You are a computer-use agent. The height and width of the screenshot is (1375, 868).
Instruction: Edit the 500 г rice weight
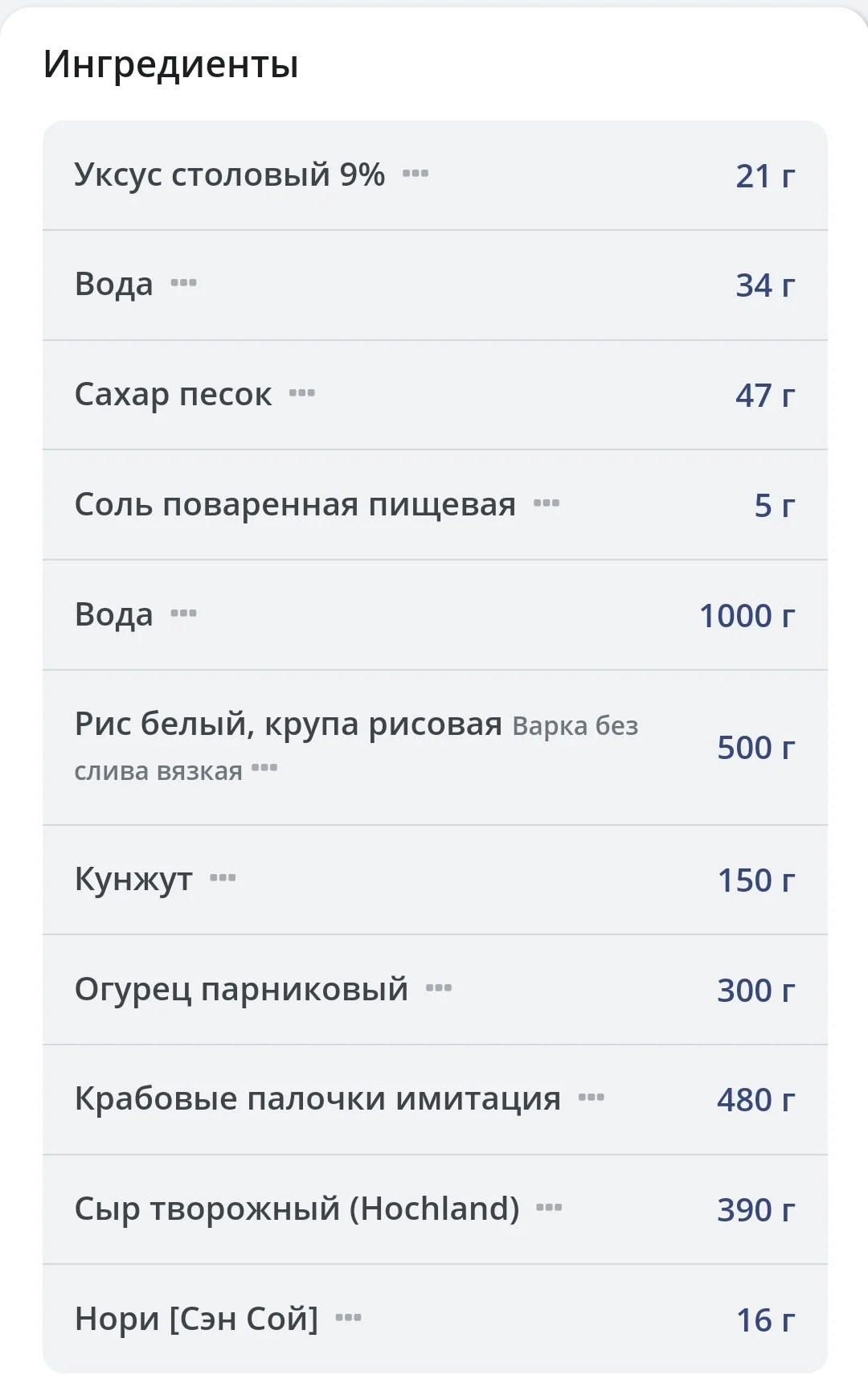[755, 748]
